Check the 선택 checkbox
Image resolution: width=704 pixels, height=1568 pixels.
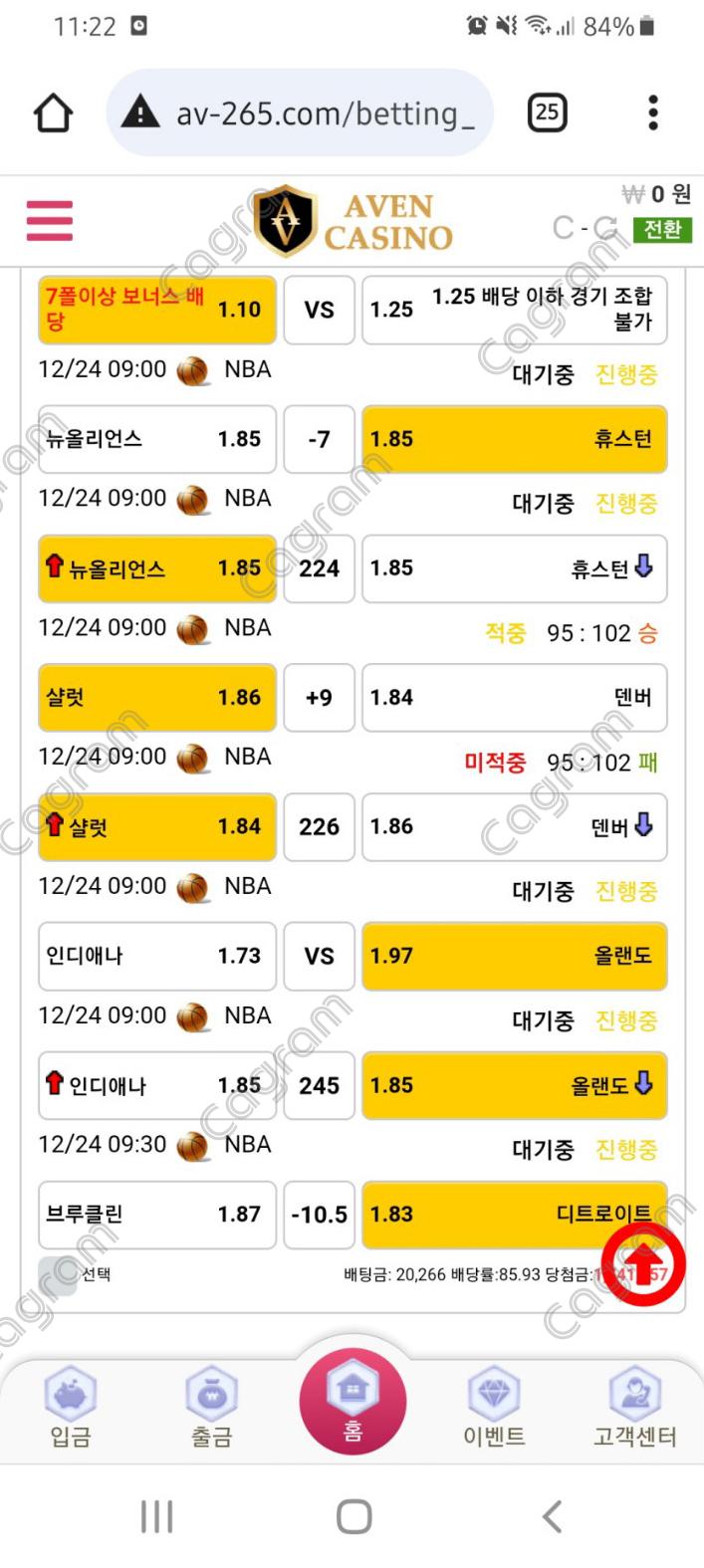click(x=57, y=1275)
